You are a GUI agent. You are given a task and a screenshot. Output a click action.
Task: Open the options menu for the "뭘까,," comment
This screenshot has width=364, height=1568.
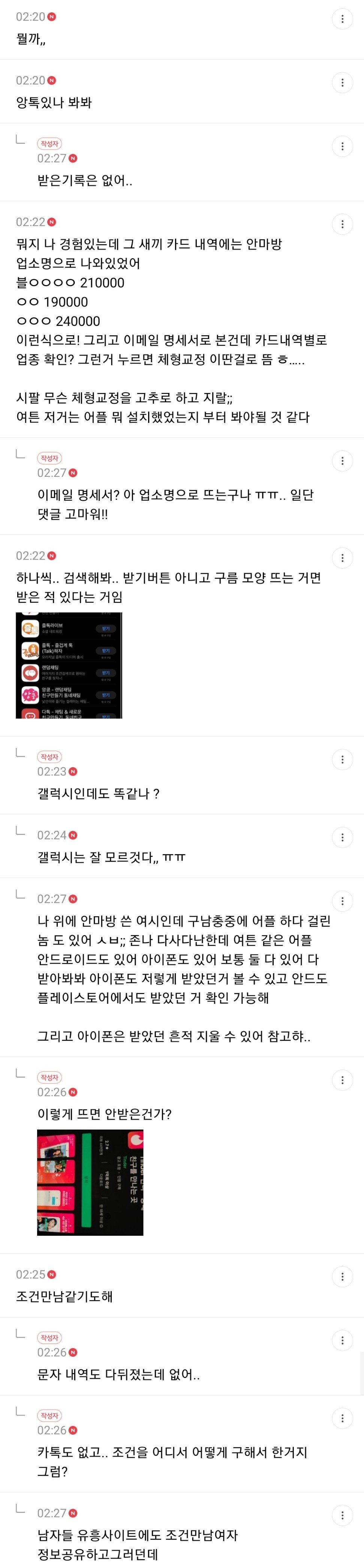pos(342,19)
